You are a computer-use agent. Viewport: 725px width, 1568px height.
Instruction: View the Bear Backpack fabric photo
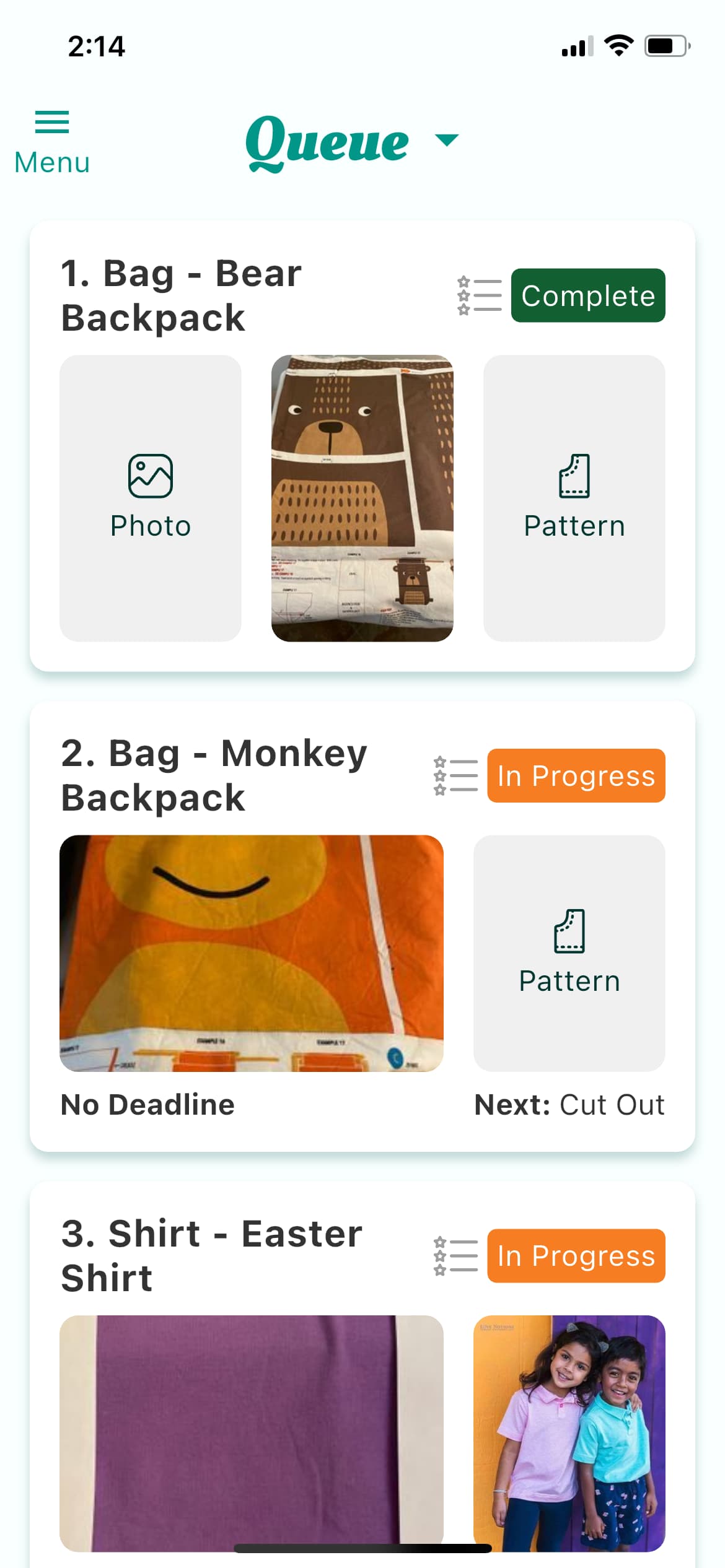(x=362, y=498)
